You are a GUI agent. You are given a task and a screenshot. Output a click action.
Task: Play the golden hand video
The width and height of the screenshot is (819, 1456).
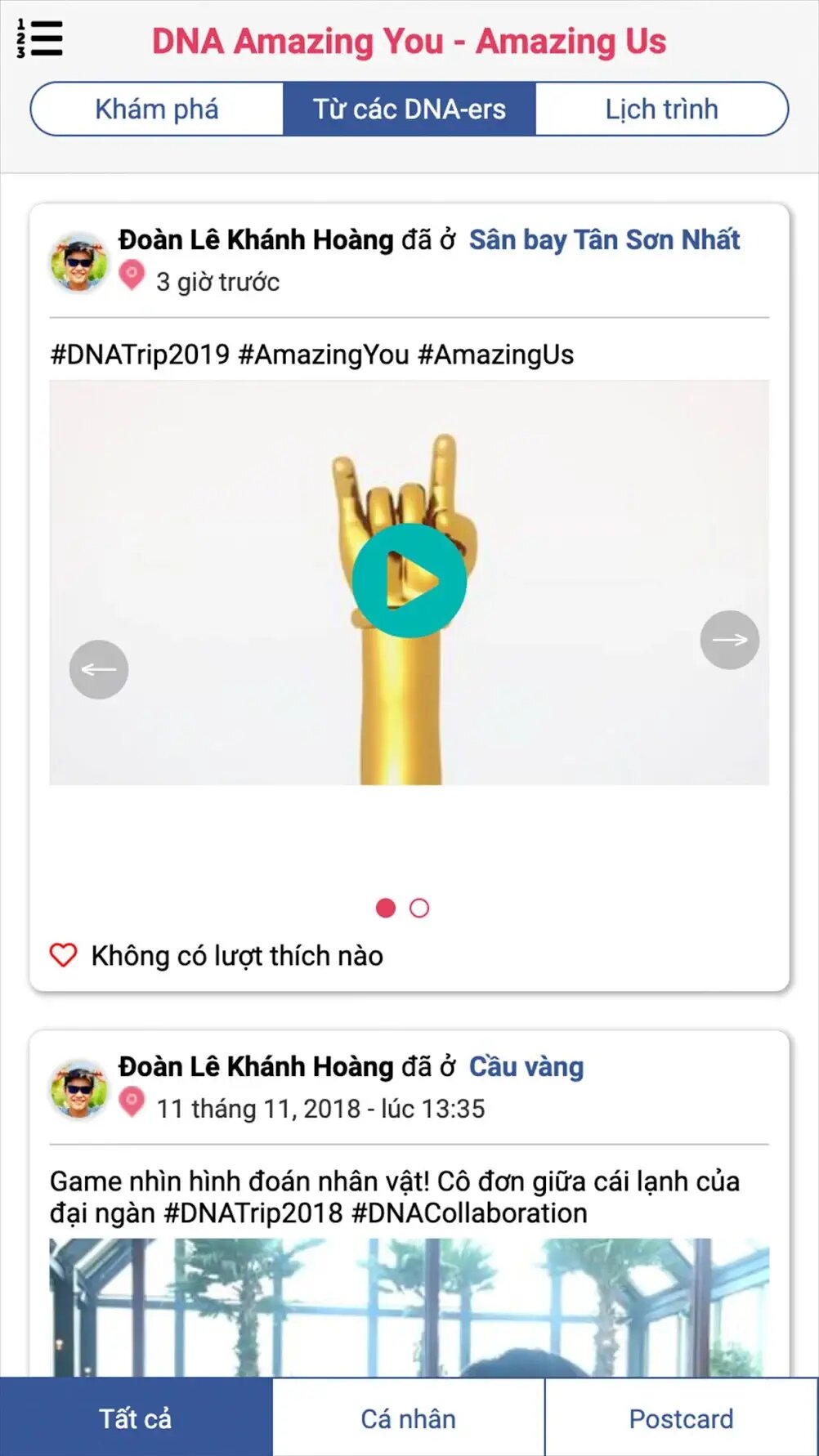click(x=409, y=581)
